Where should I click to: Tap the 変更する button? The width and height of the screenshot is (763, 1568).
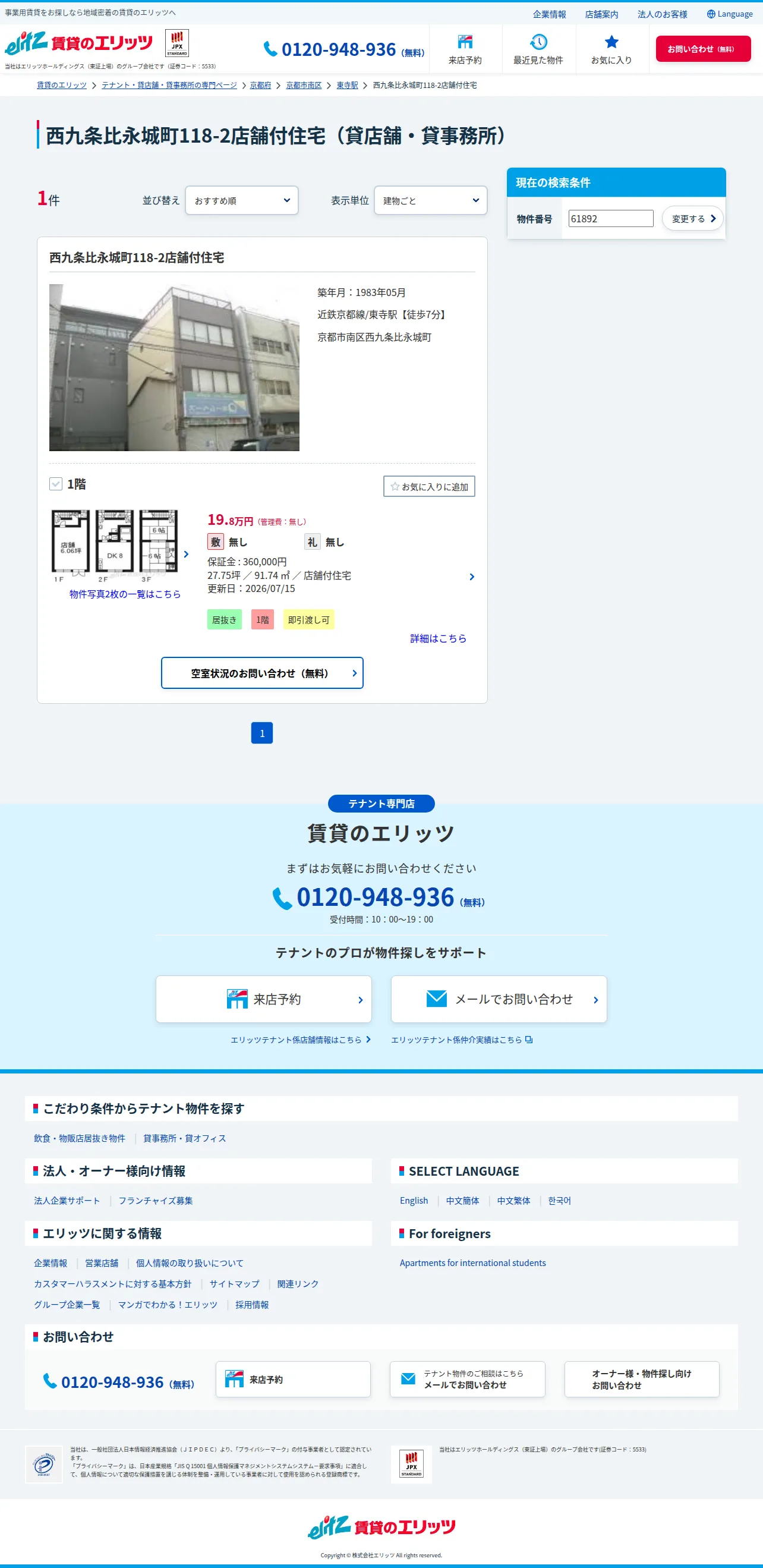click(x=692, y=219)
